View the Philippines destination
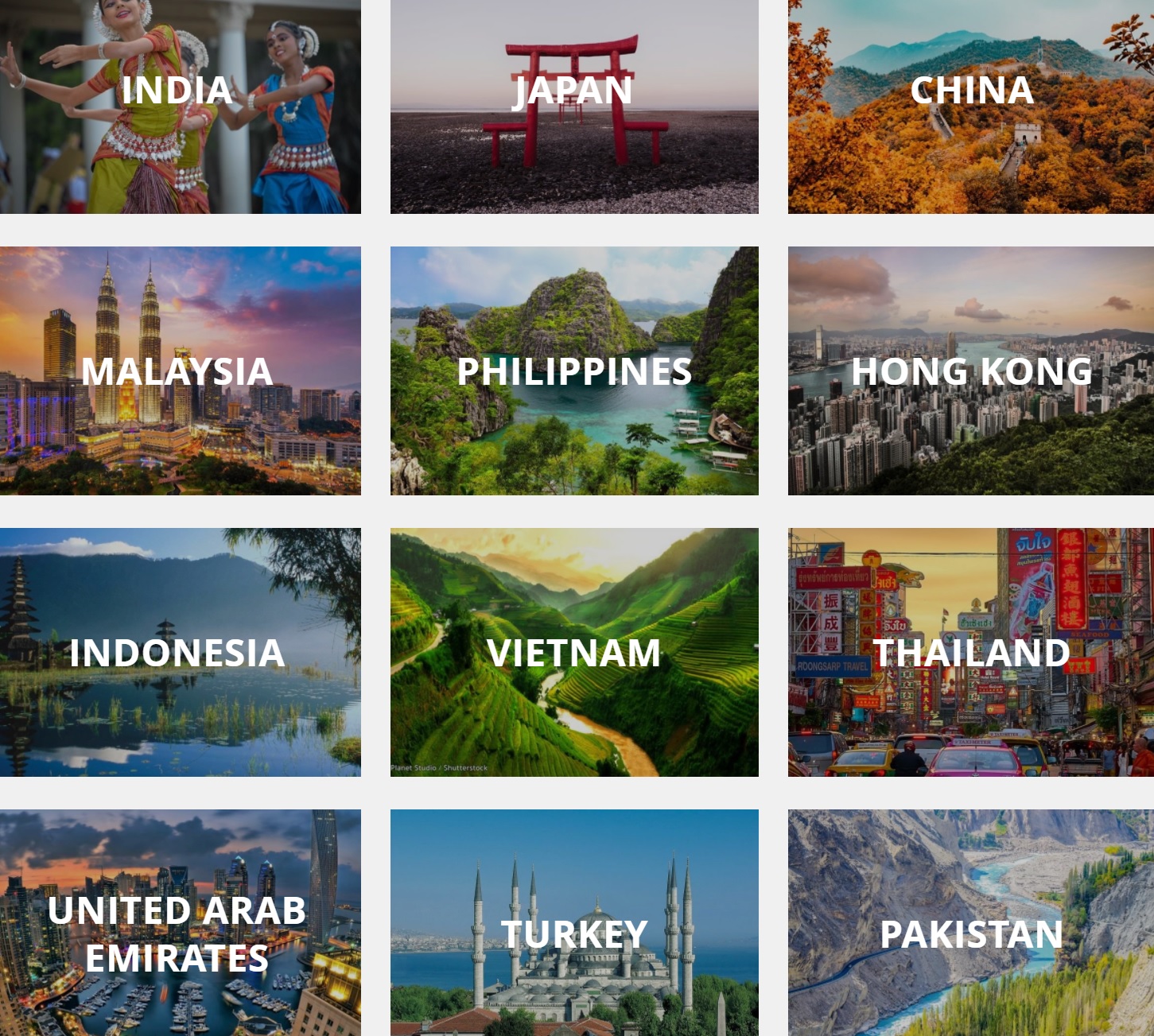The image size is (1154, 1036). tap(573, 371)
